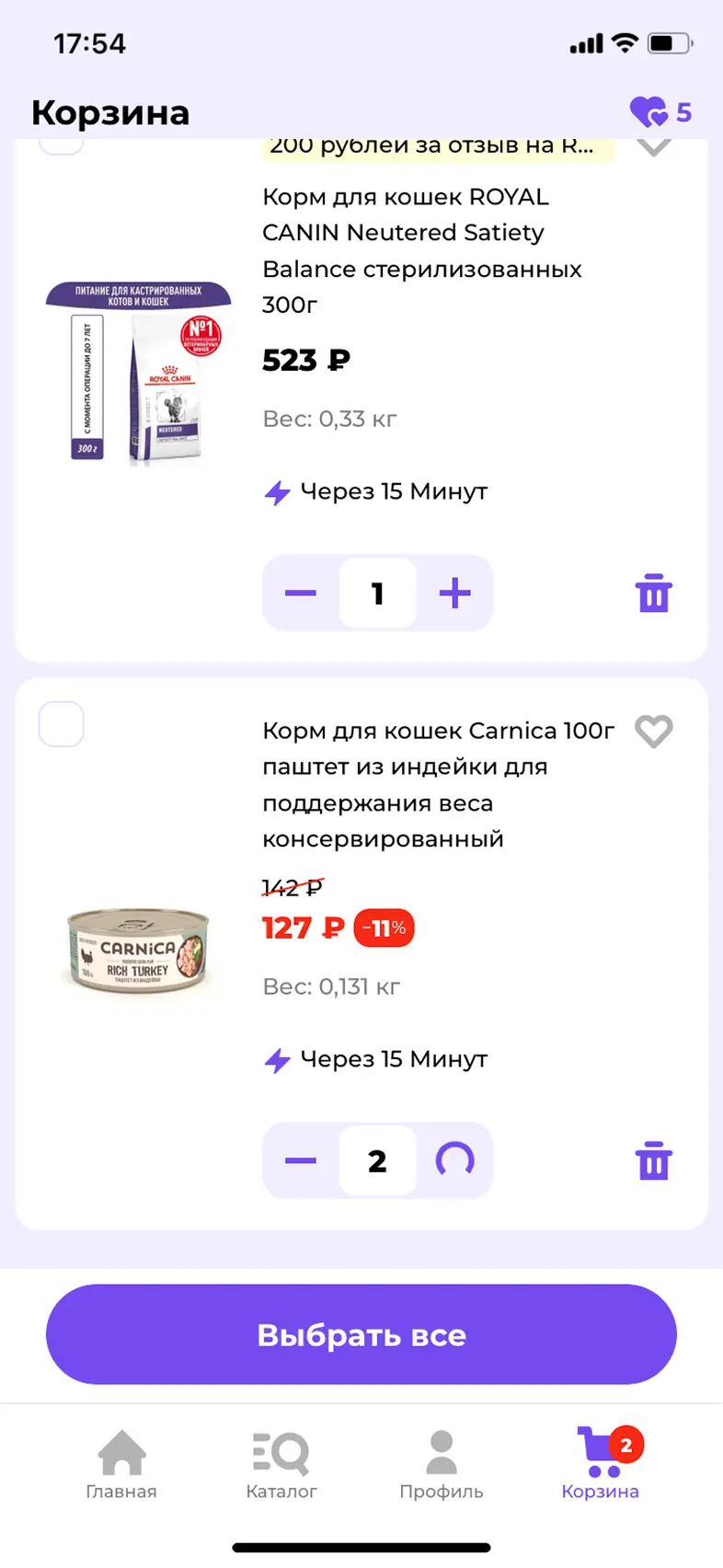
Task: Open the Корзина tab
Action: click(601, 1465)
